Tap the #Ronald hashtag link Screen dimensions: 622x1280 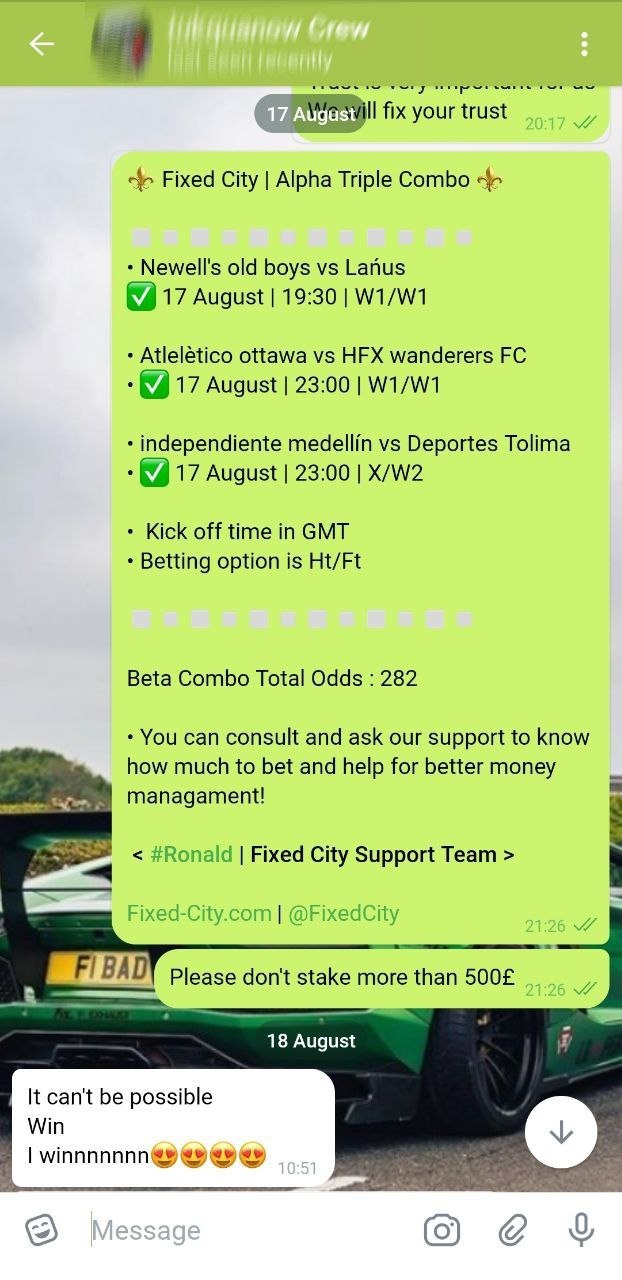(190, 855)
